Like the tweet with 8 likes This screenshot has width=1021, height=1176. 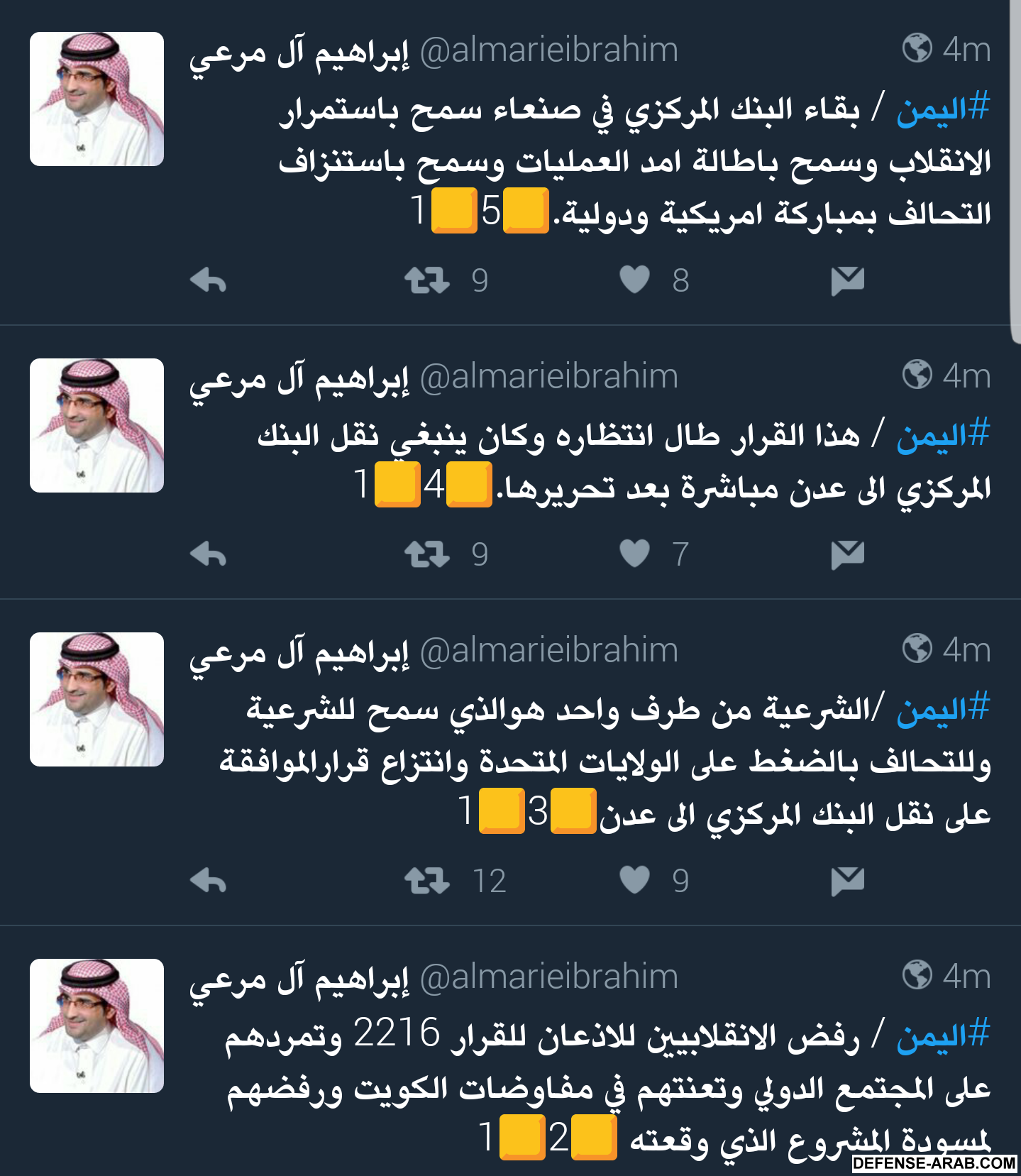pyautogui.click(x=634, y=280)
